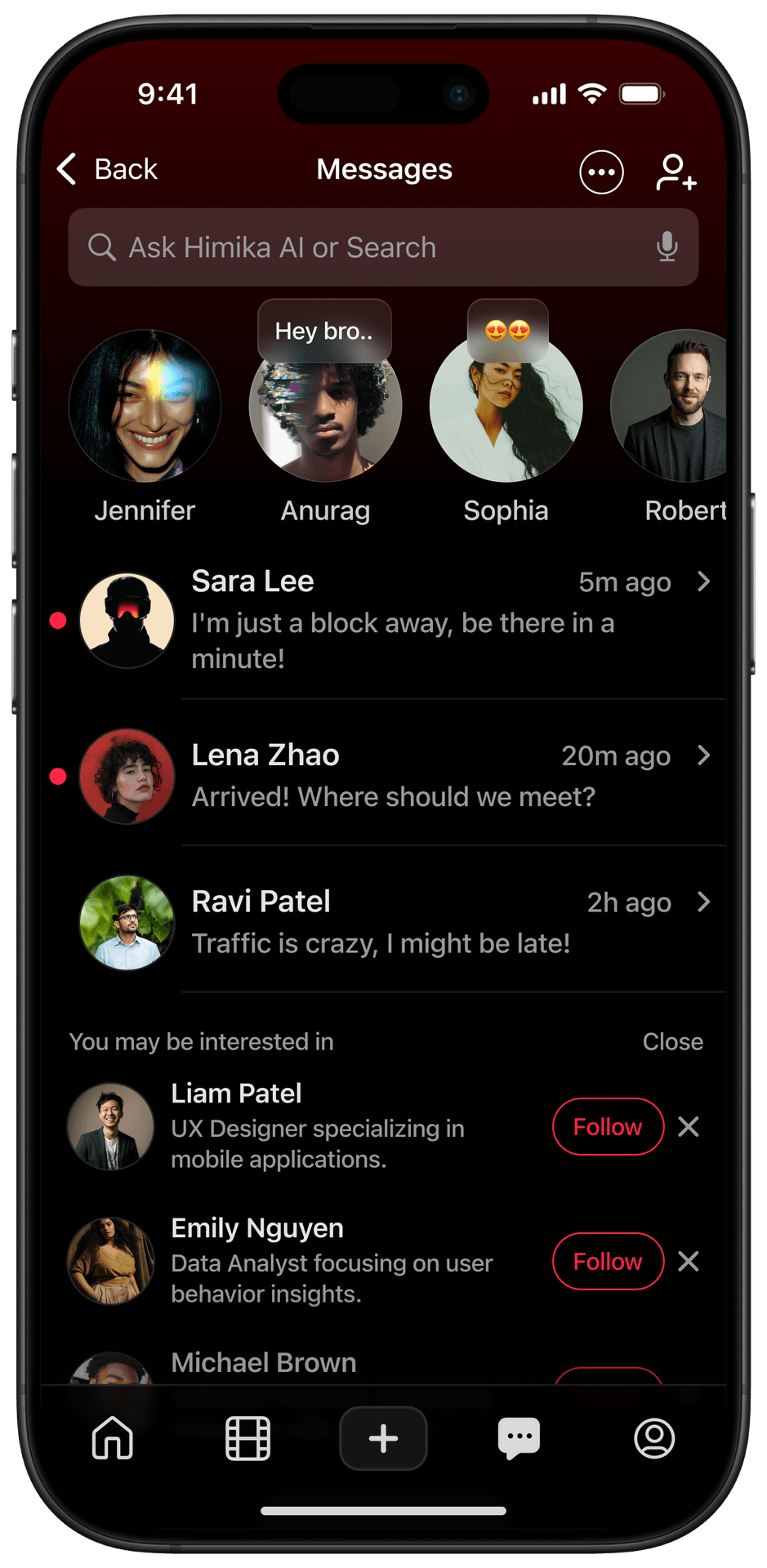Image resolution: width=767 pixels, height=1568 pixels.
Task: Open Lena Zhao's conversation
Action: pyautogui.click(x=408, y=776)
